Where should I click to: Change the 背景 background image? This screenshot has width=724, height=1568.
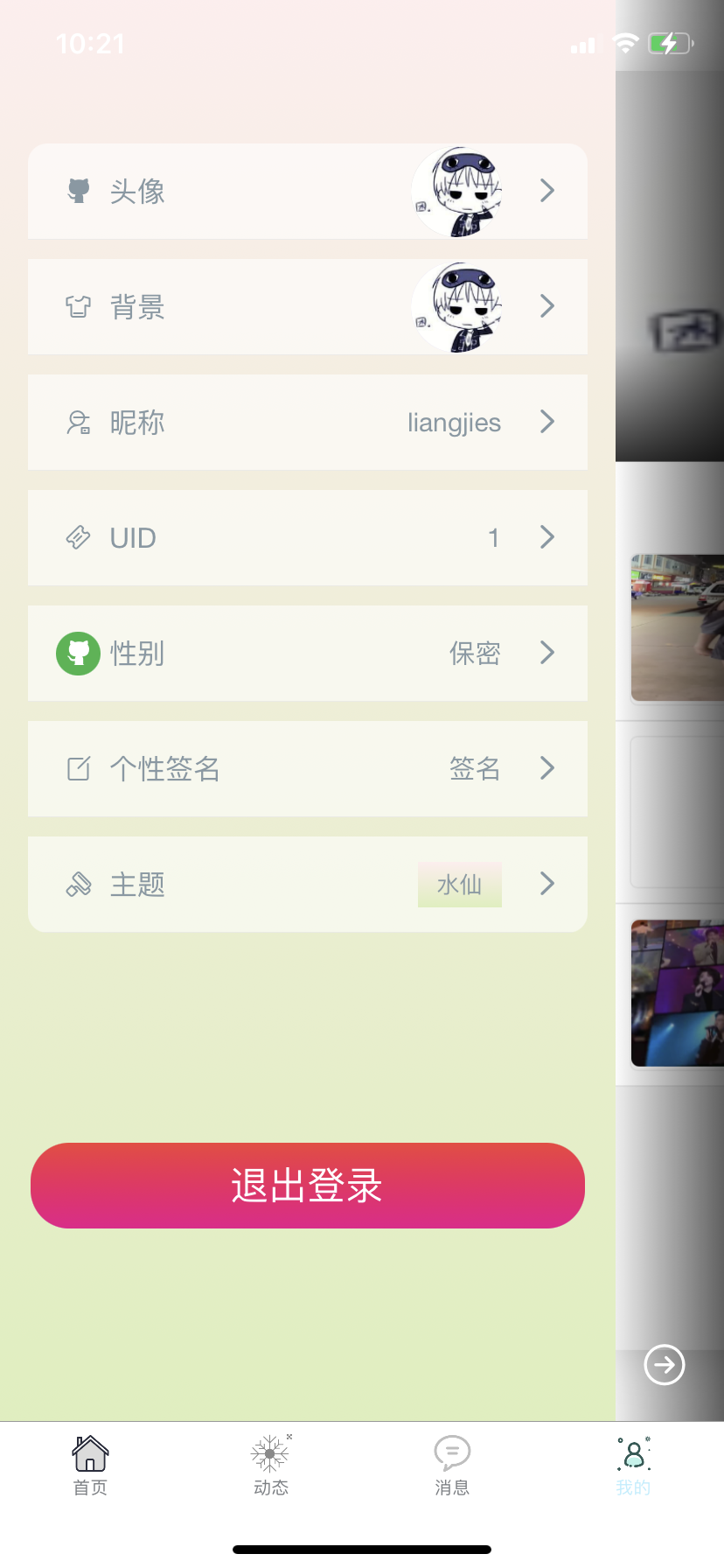click(307, 306)
